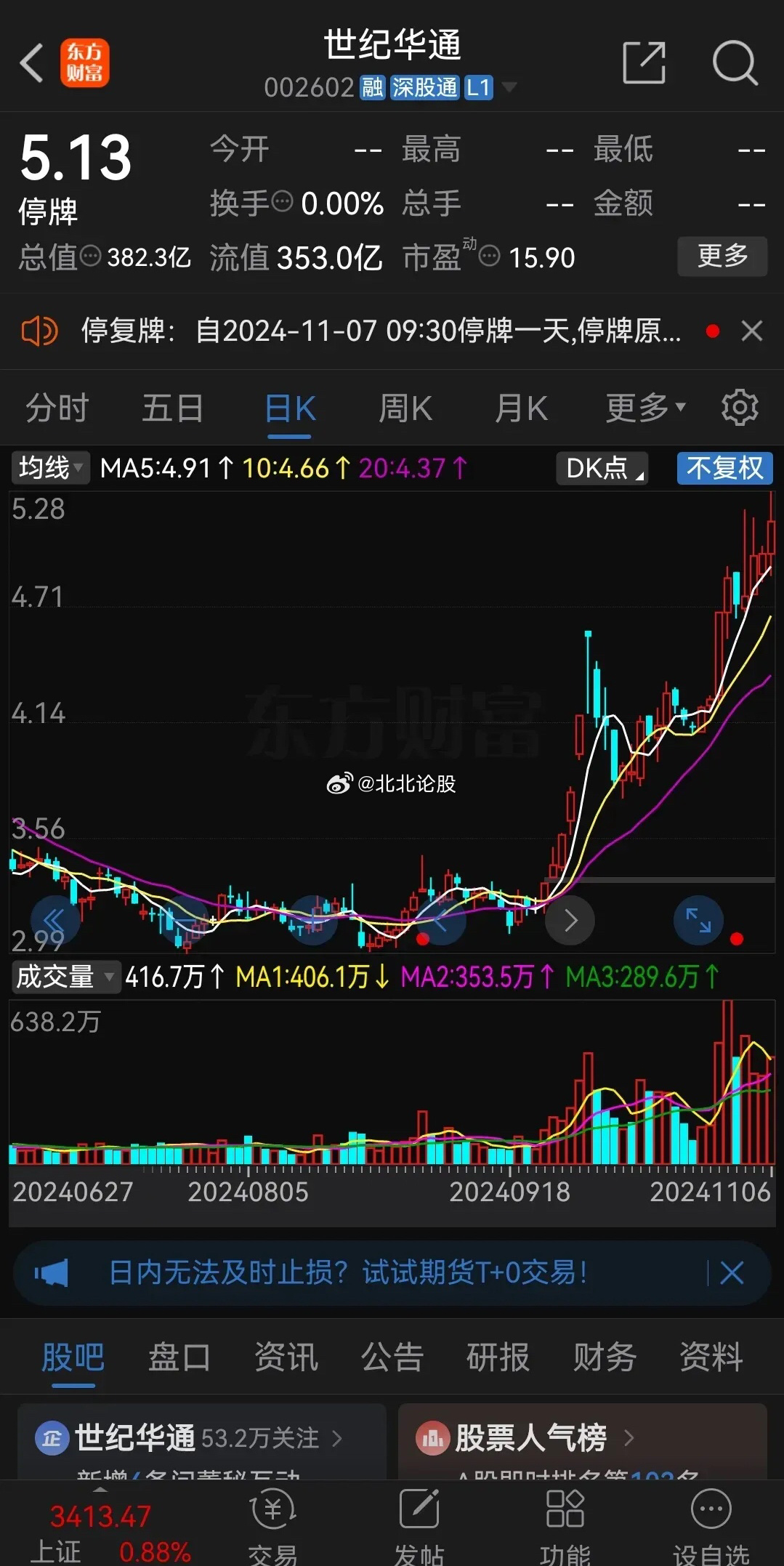Close the 期货T+0交易 promo banner

[x=732, y=1272]
